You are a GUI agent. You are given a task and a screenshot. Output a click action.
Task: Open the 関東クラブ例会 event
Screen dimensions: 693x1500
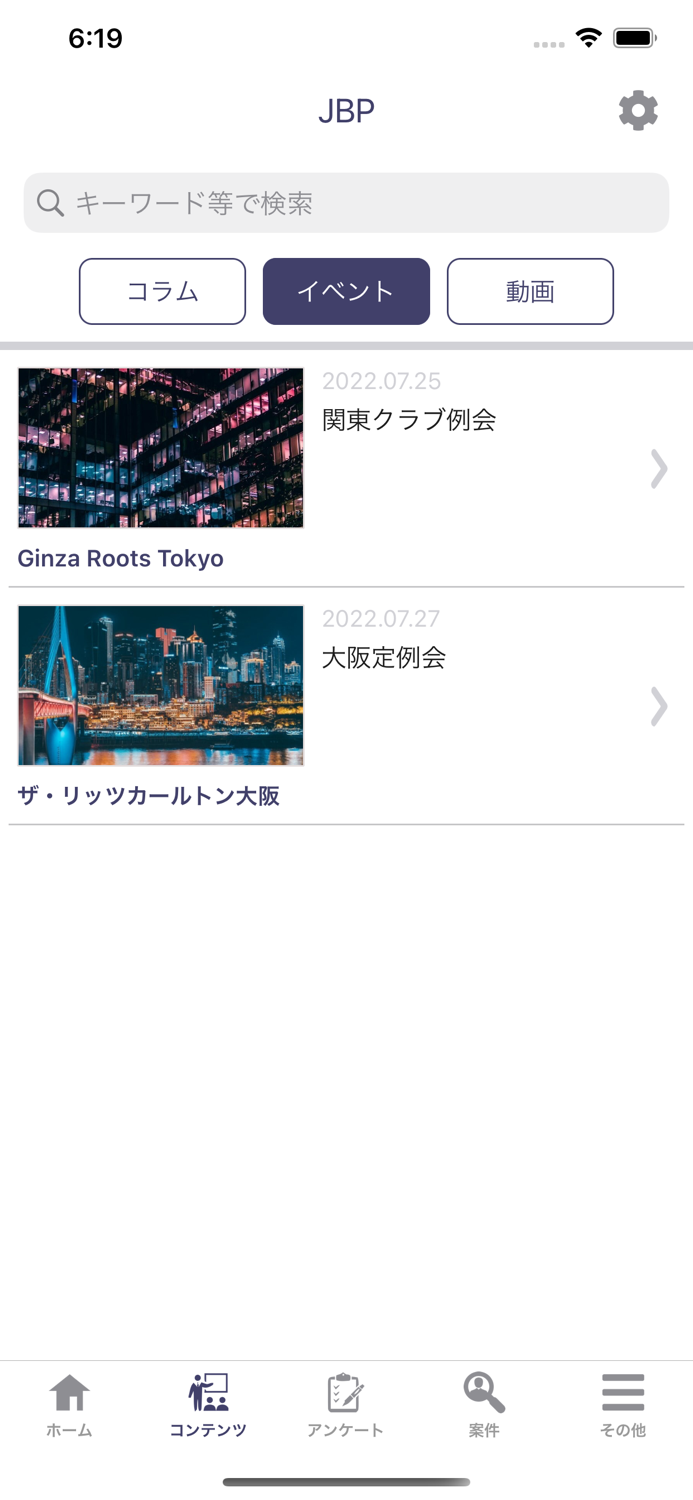(346, 467)
